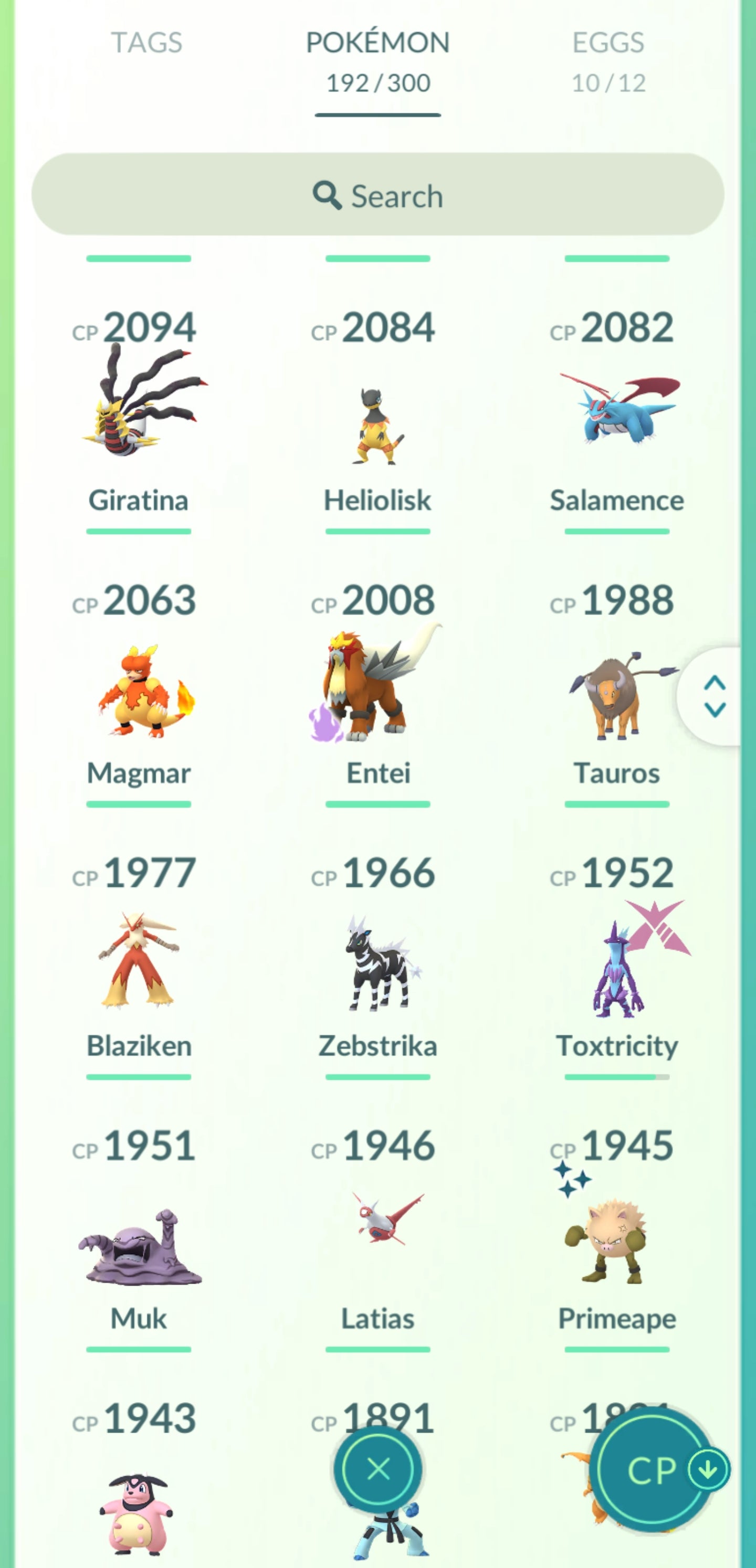Open the Pokémon search field
756x1568 pixels.
(x=377, y=195)
